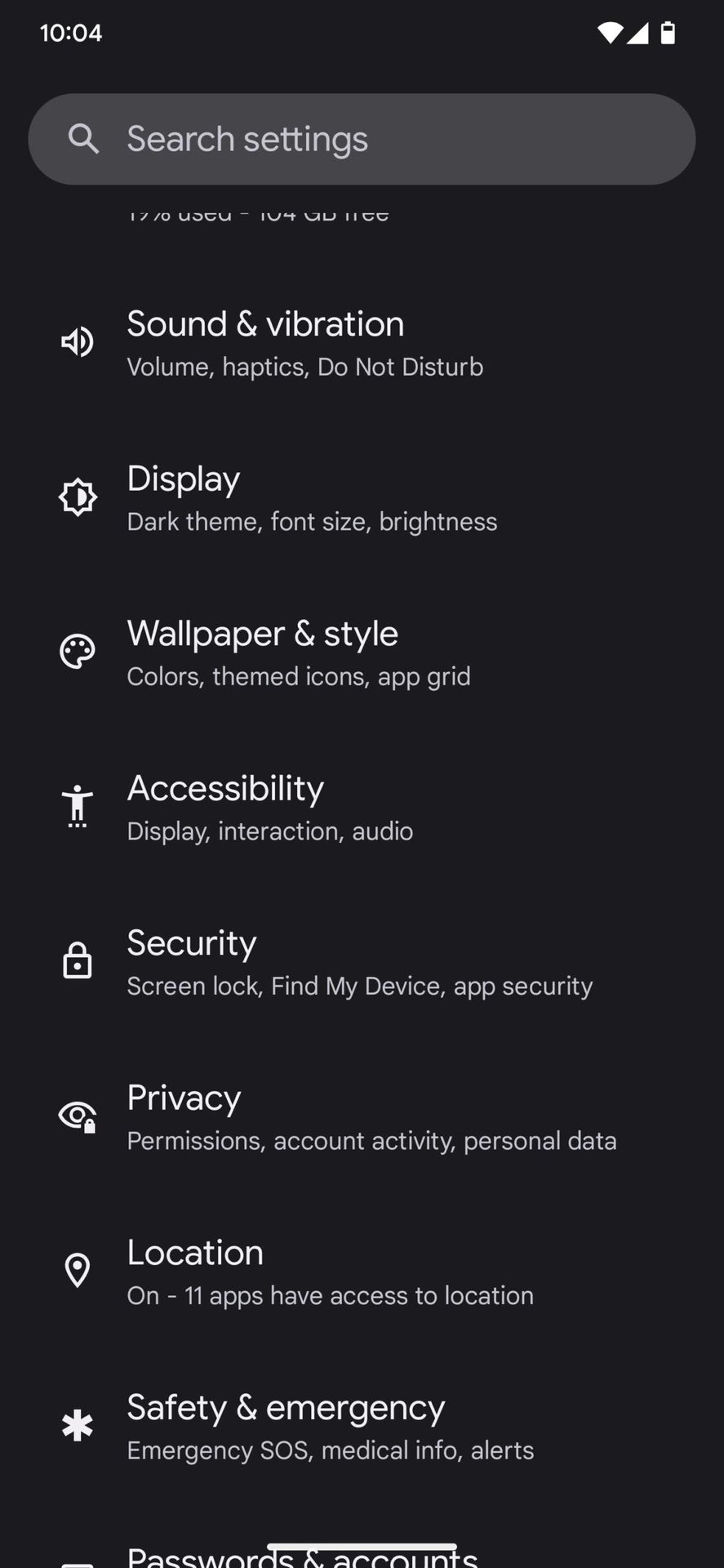Go to Wallpaper & style
Screen dimensions: 724x1568
point(362,653)
